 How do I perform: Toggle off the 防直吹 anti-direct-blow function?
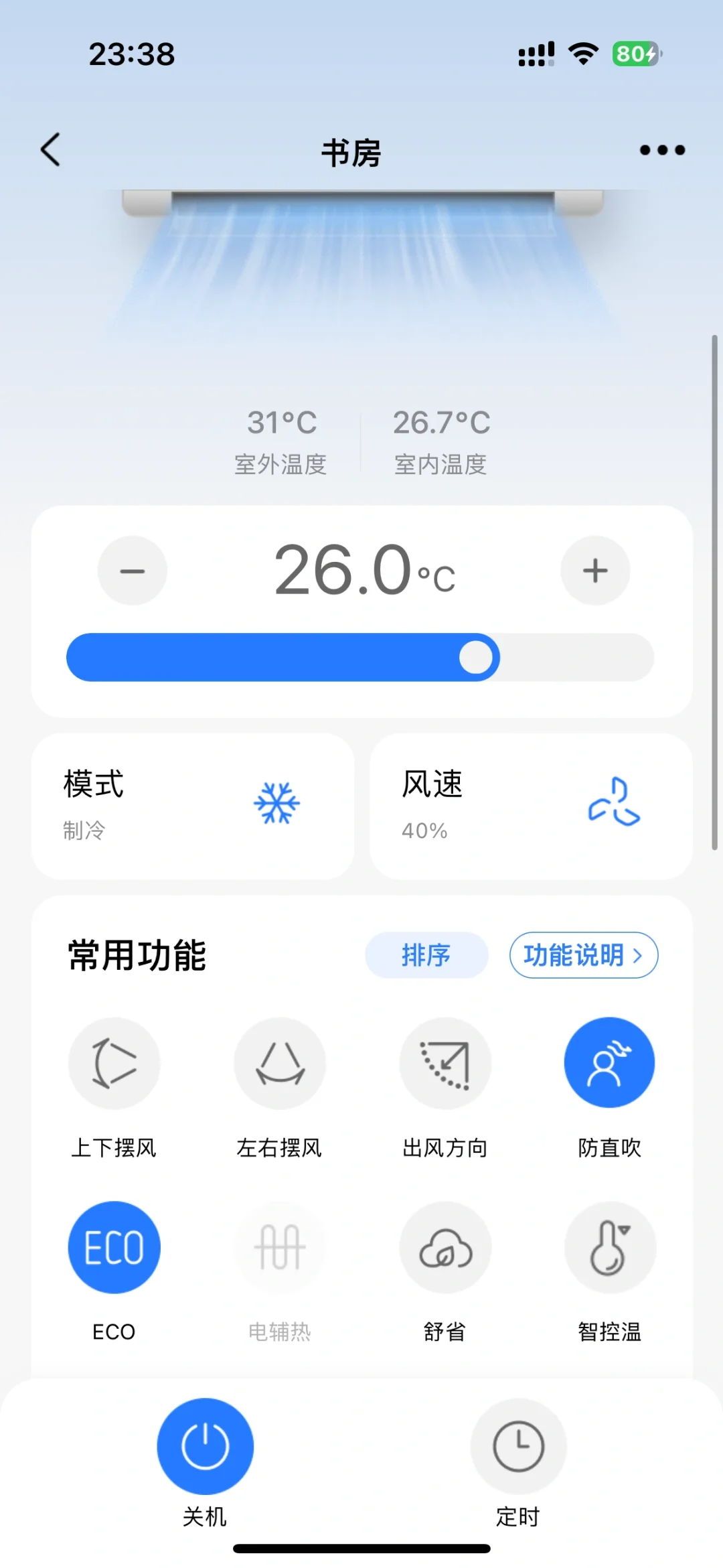pyautogui.click(x=609, y=1063)
